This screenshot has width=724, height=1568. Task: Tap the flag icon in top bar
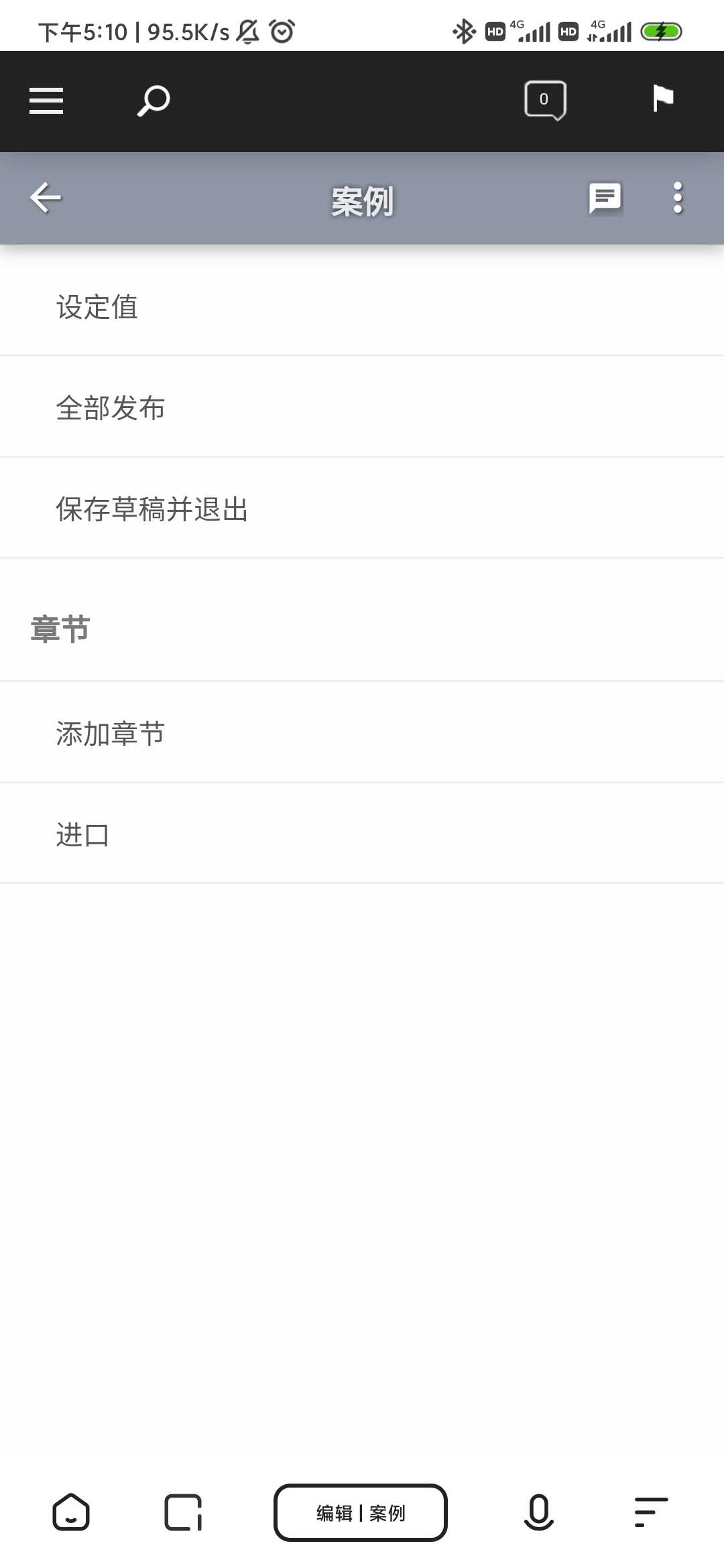click(x=662, y=99)
